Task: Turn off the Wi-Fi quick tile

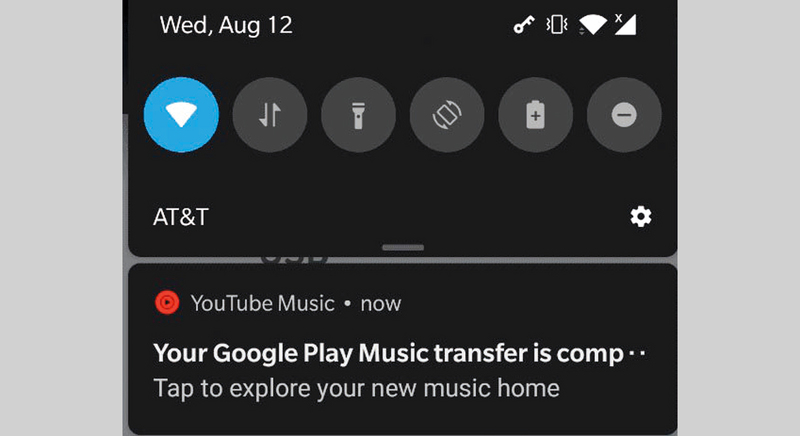Action: pos(181,115)
